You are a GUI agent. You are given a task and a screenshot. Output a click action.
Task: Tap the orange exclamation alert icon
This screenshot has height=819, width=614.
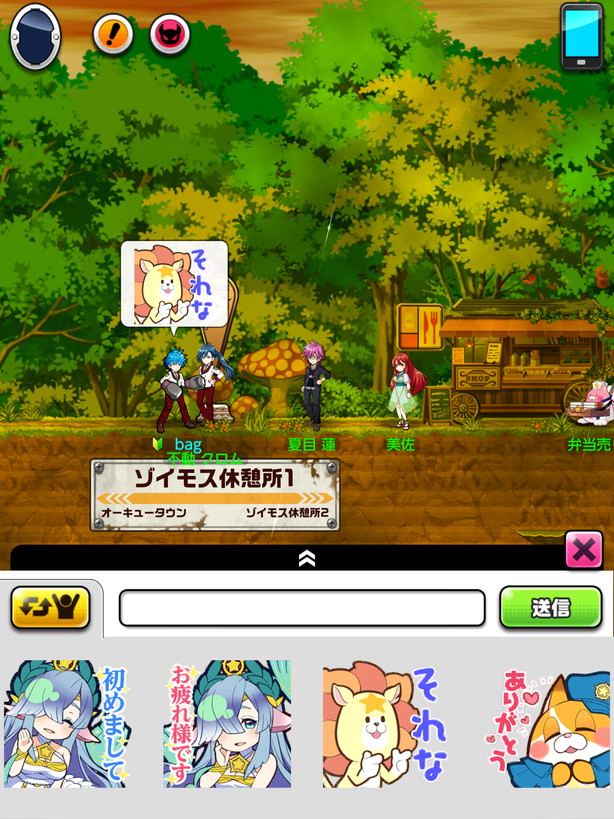tap(113, 35)
